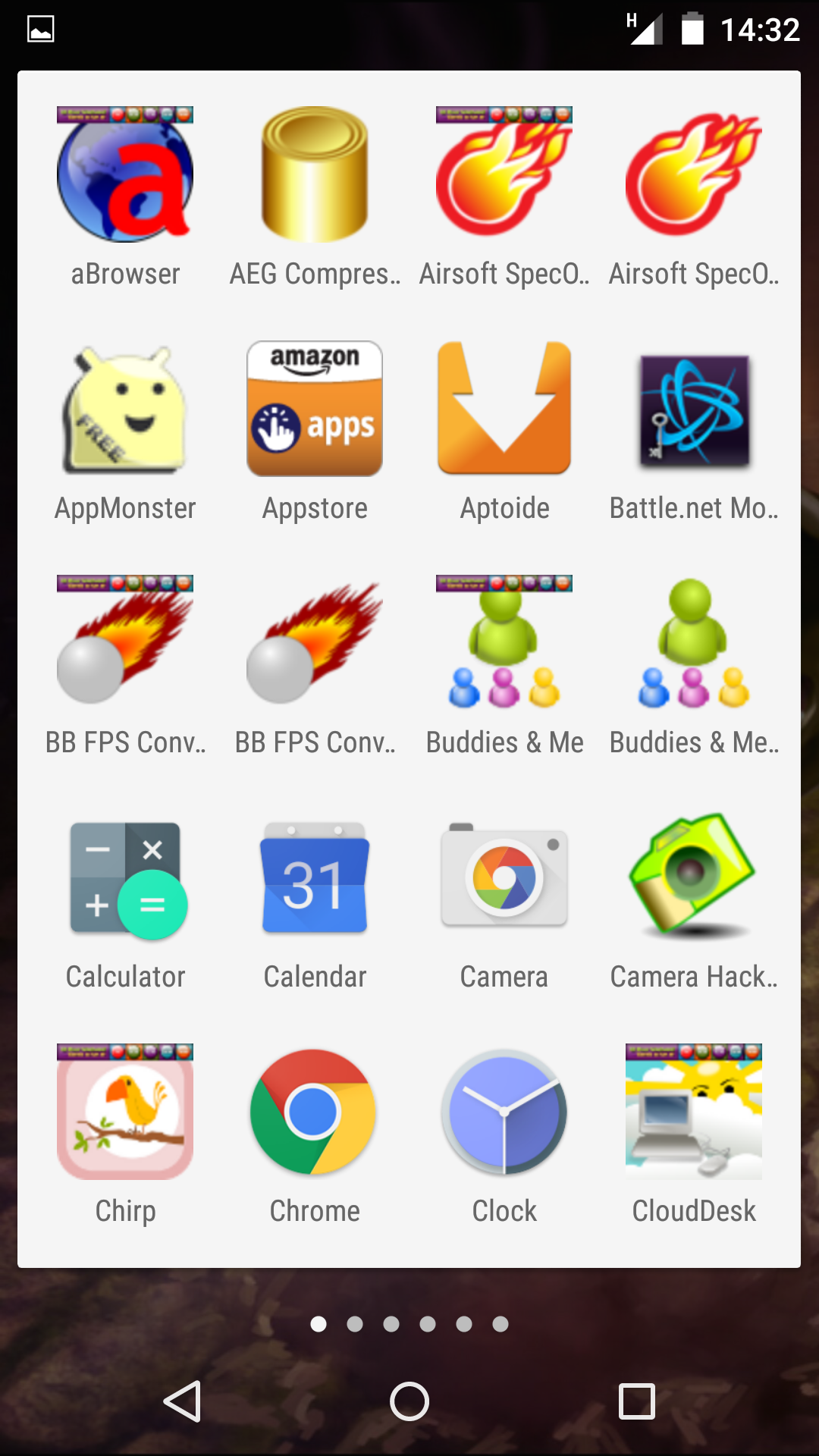Go back with the navigation bar arrow
The height and width of the screenshot is (1456, 819).
(183, 1401)
